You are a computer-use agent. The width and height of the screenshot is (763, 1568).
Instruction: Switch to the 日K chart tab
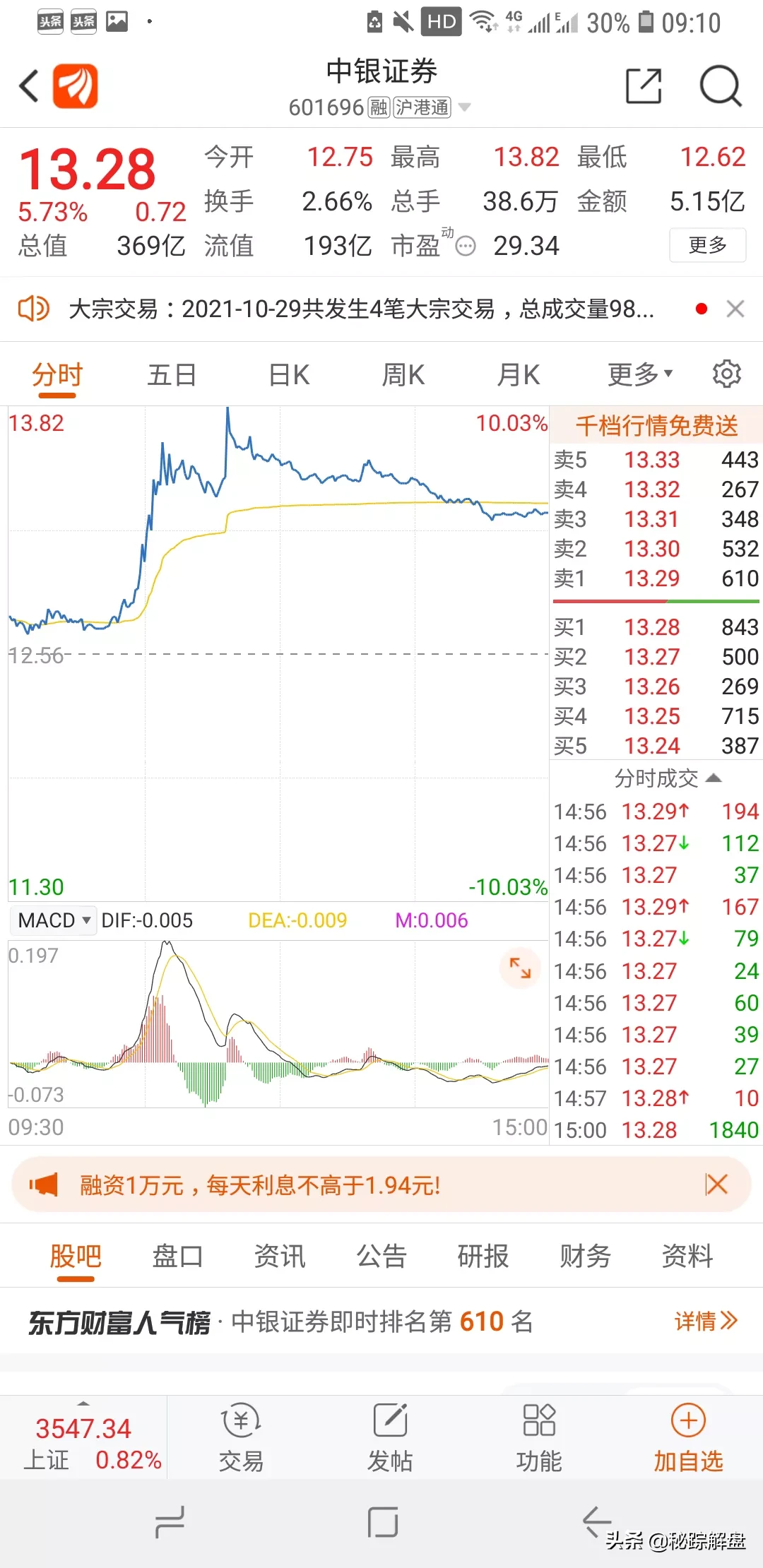coord(290,374)
